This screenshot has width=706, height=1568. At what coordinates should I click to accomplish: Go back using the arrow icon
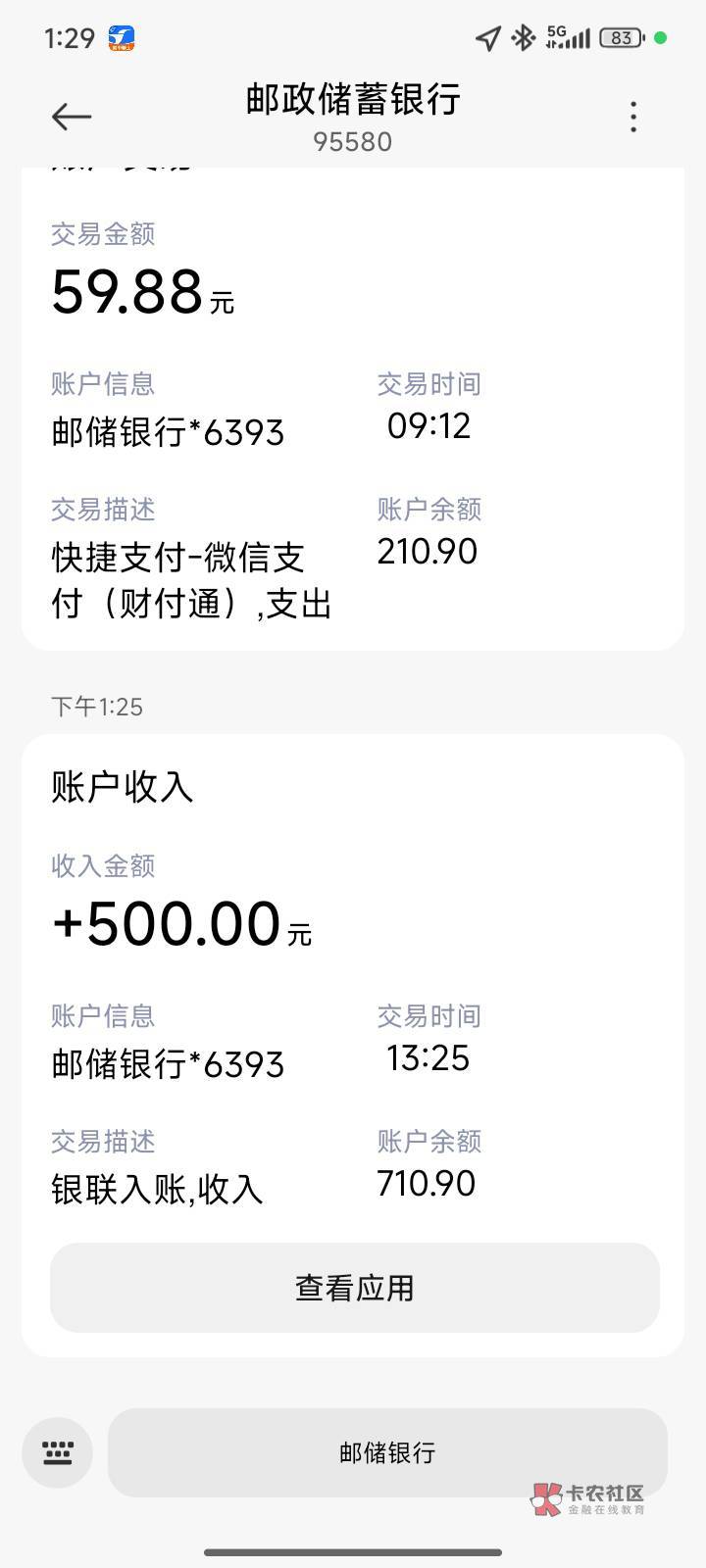click(x=71, y=117)
